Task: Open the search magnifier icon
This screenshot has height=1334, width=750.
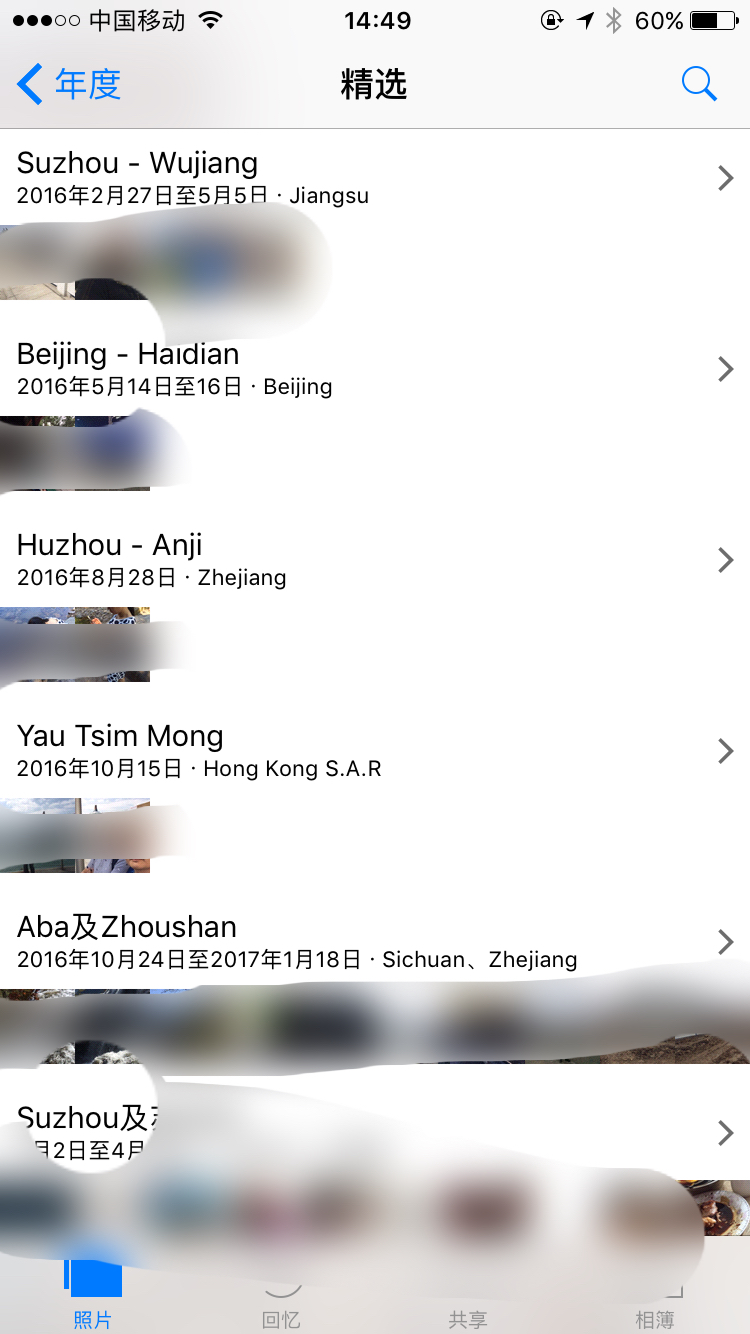Action: click(x=699, y=85)
